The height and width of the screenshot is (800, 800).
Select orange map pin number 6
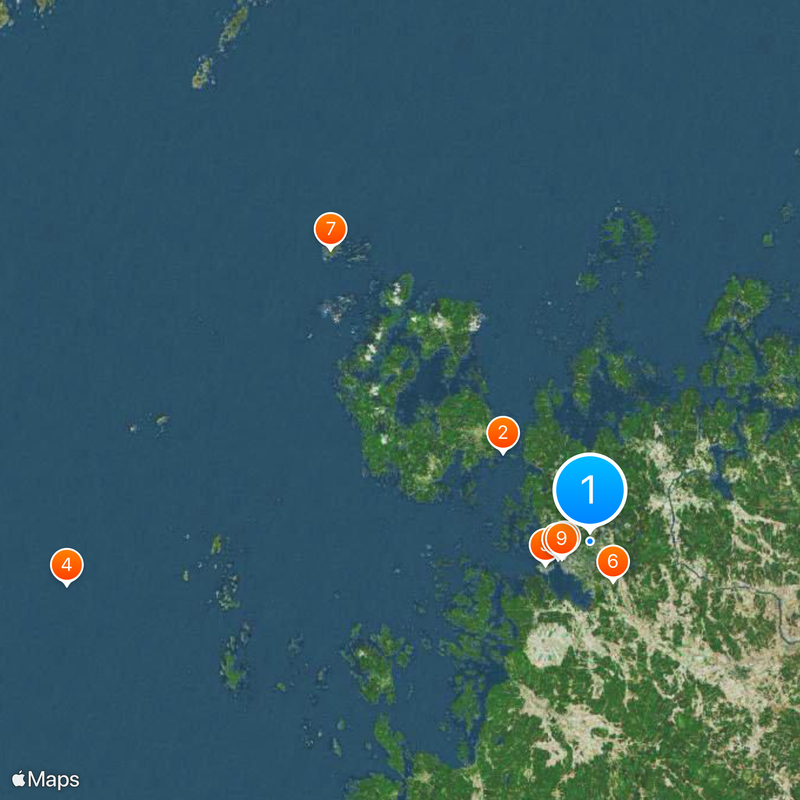(613, 561)
